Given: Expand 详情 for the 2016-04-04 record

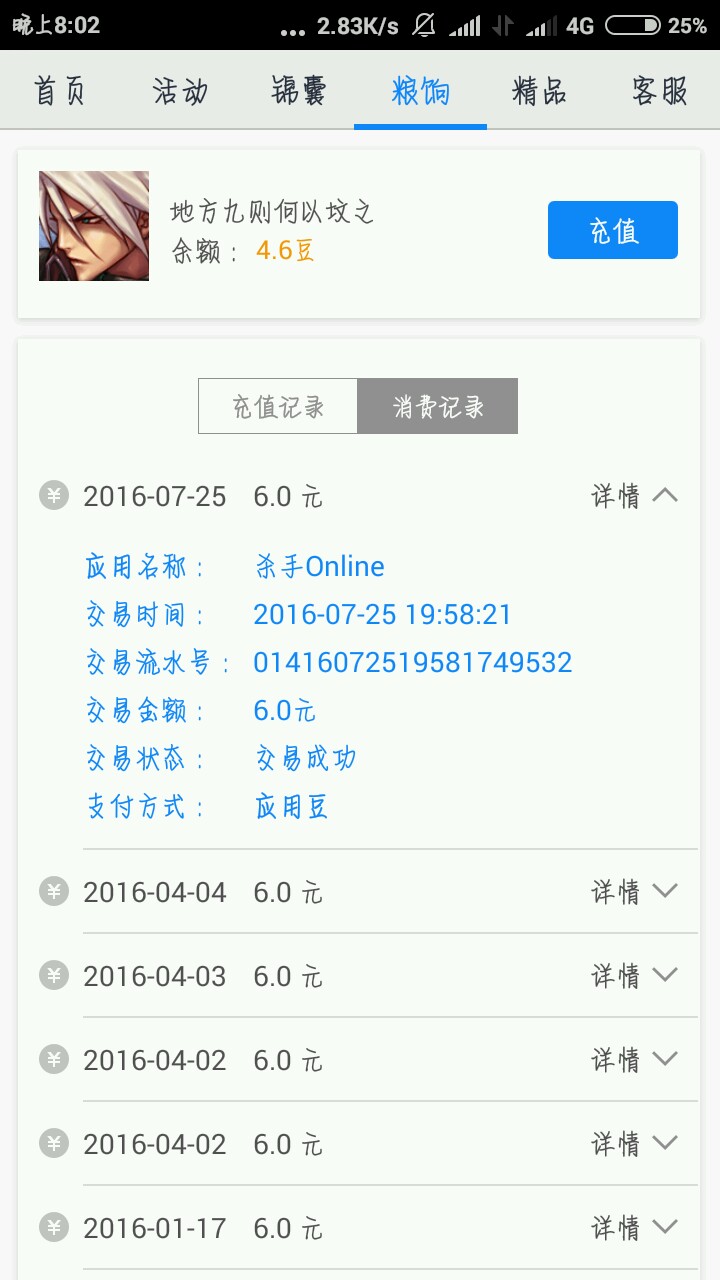Looking at the screenshot, I should click(x=635, y=892).
